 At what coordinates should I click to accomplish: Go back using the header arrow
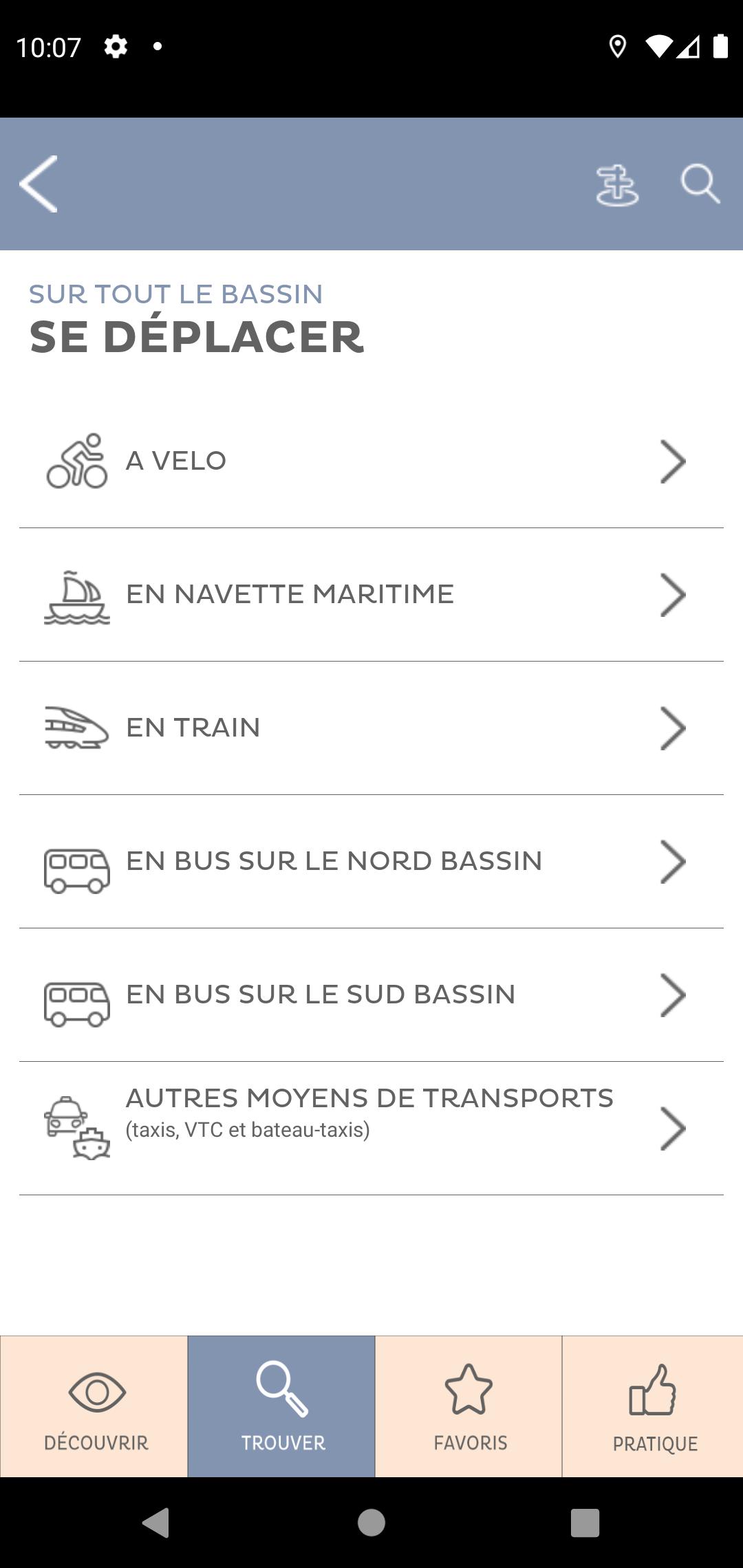(39, 184)
